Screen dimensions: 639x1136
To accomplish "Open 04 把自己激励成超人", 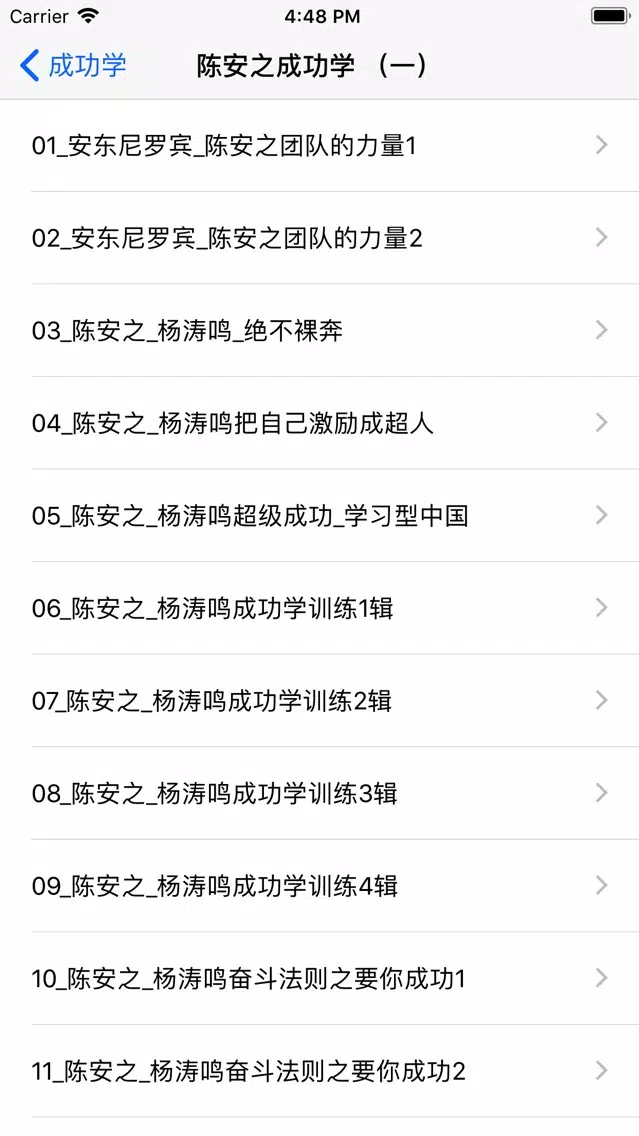I will coord(320,423).
